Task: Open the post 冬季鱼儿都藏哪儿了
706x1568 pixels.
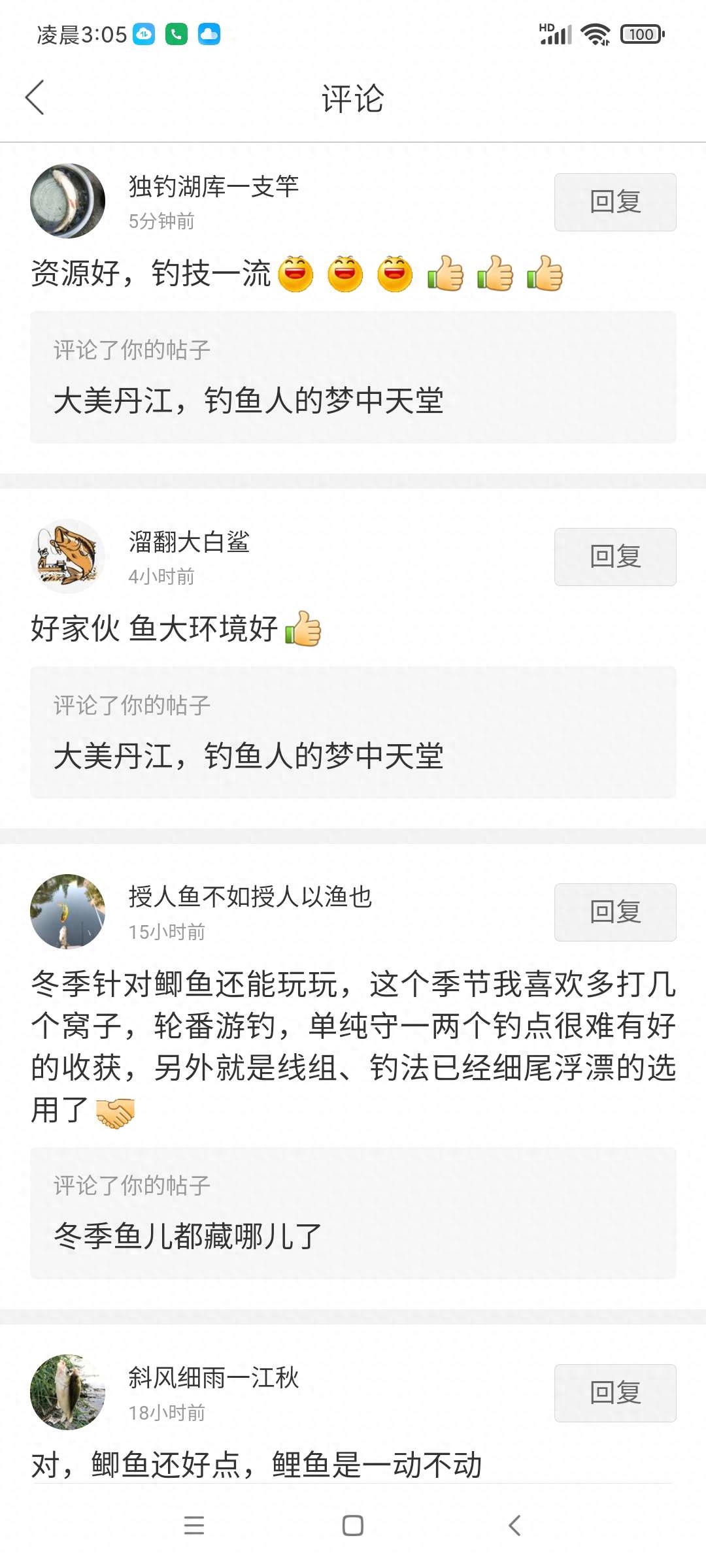Action: click(x=353, y=1213)
